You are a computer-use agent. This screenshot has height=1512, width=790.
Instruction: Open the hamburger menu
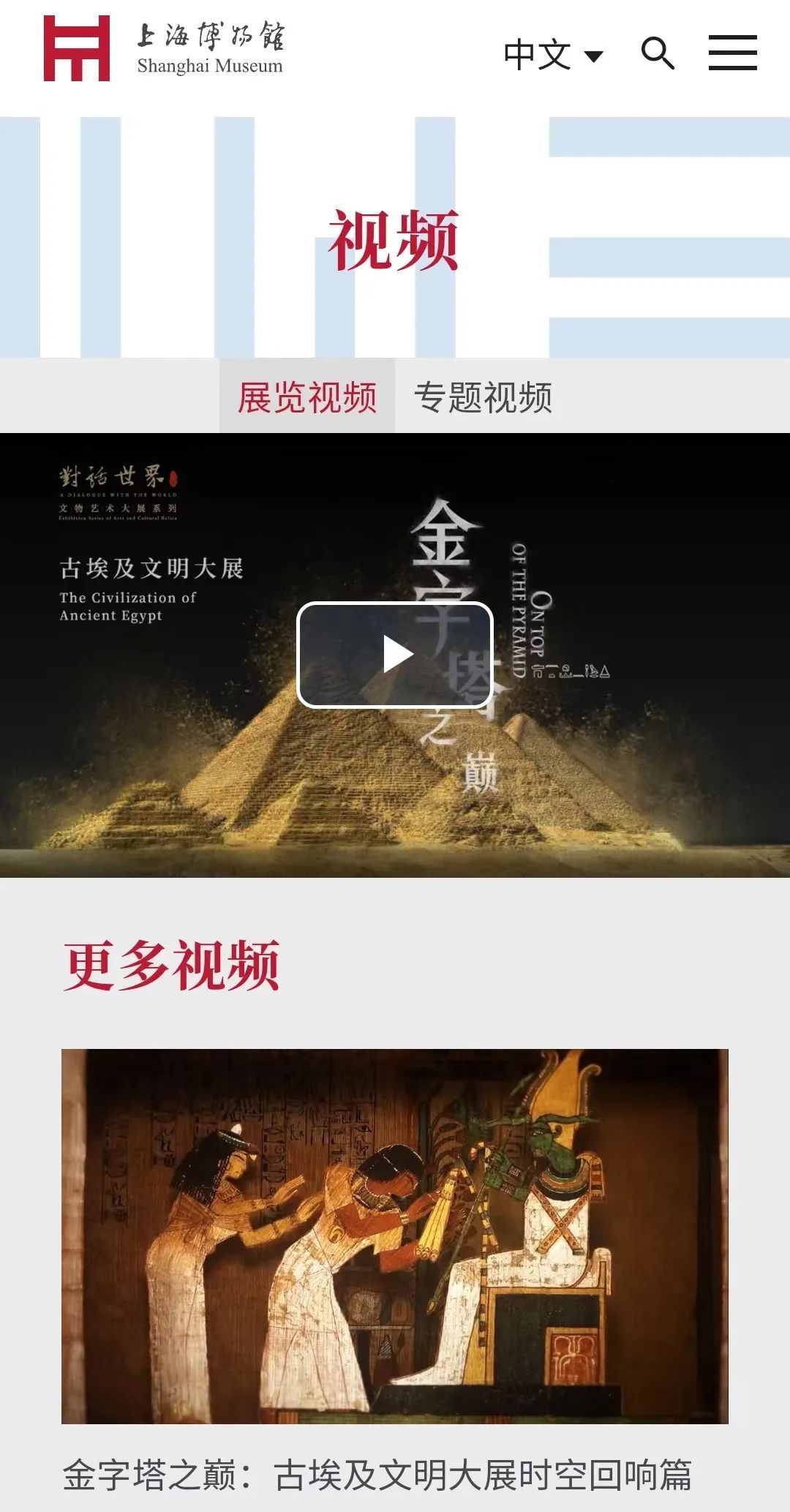732,53
